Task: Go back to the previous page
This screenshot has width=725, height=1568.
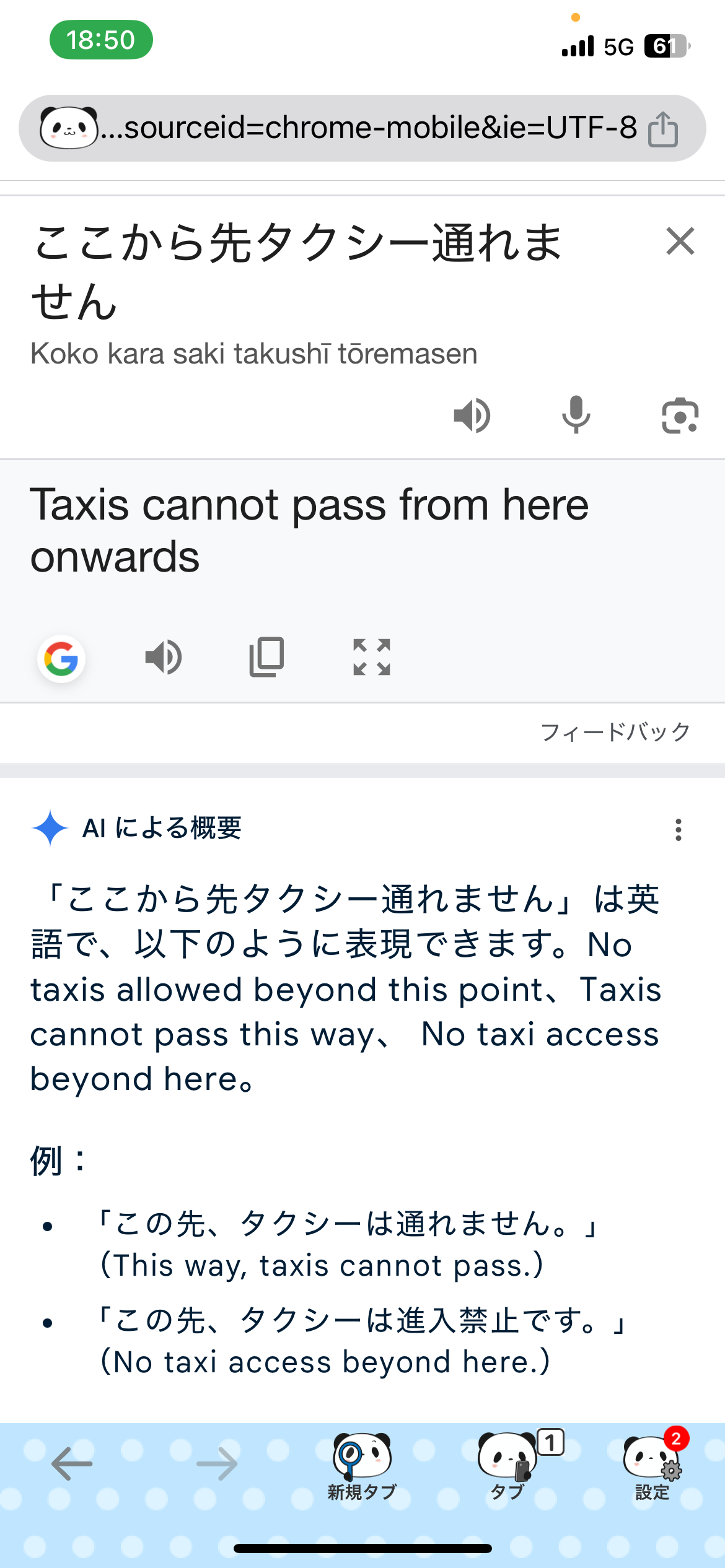Action: [x=72, y=1464]
